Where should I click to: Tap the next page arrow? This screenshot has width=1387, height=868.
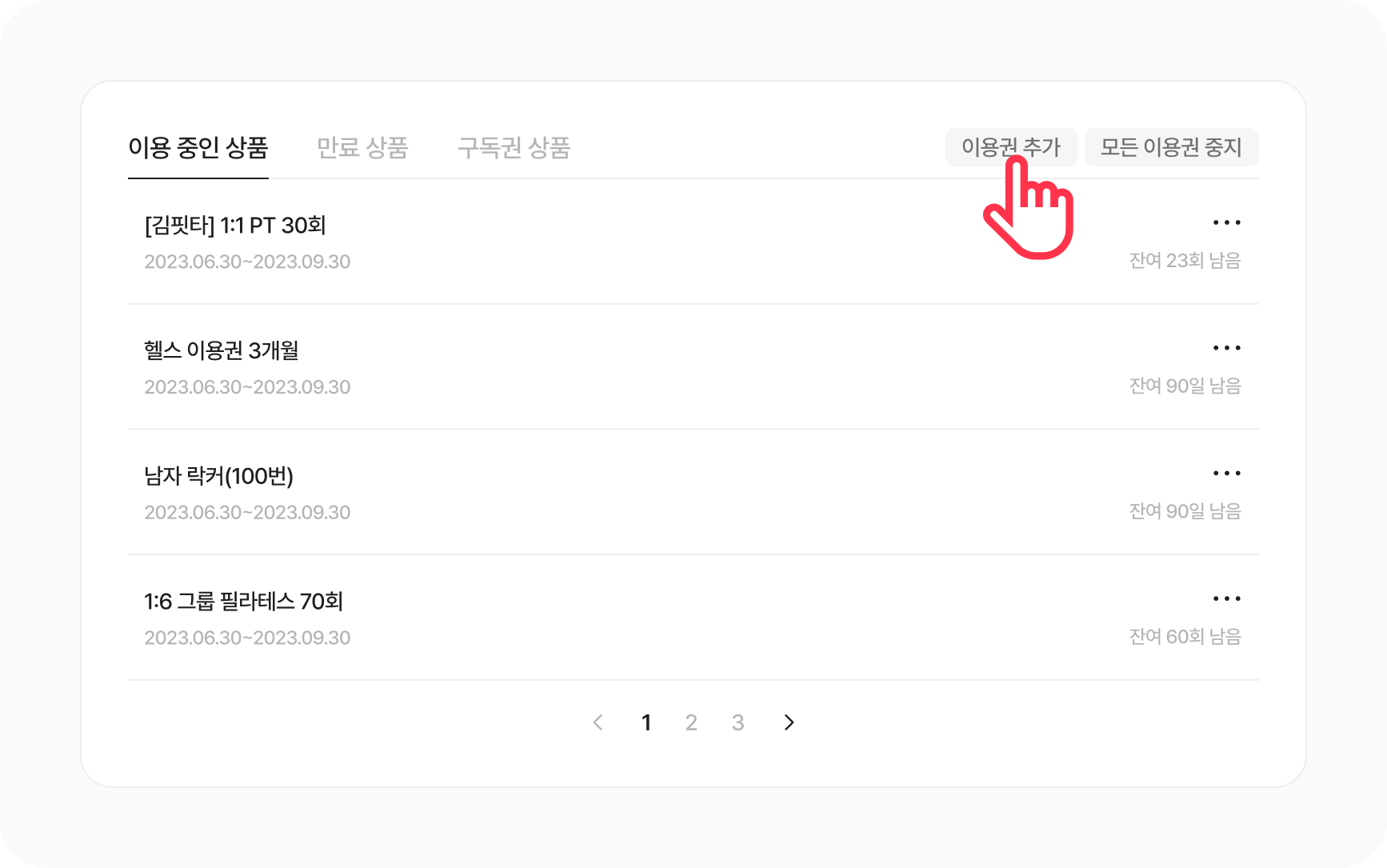789,723
